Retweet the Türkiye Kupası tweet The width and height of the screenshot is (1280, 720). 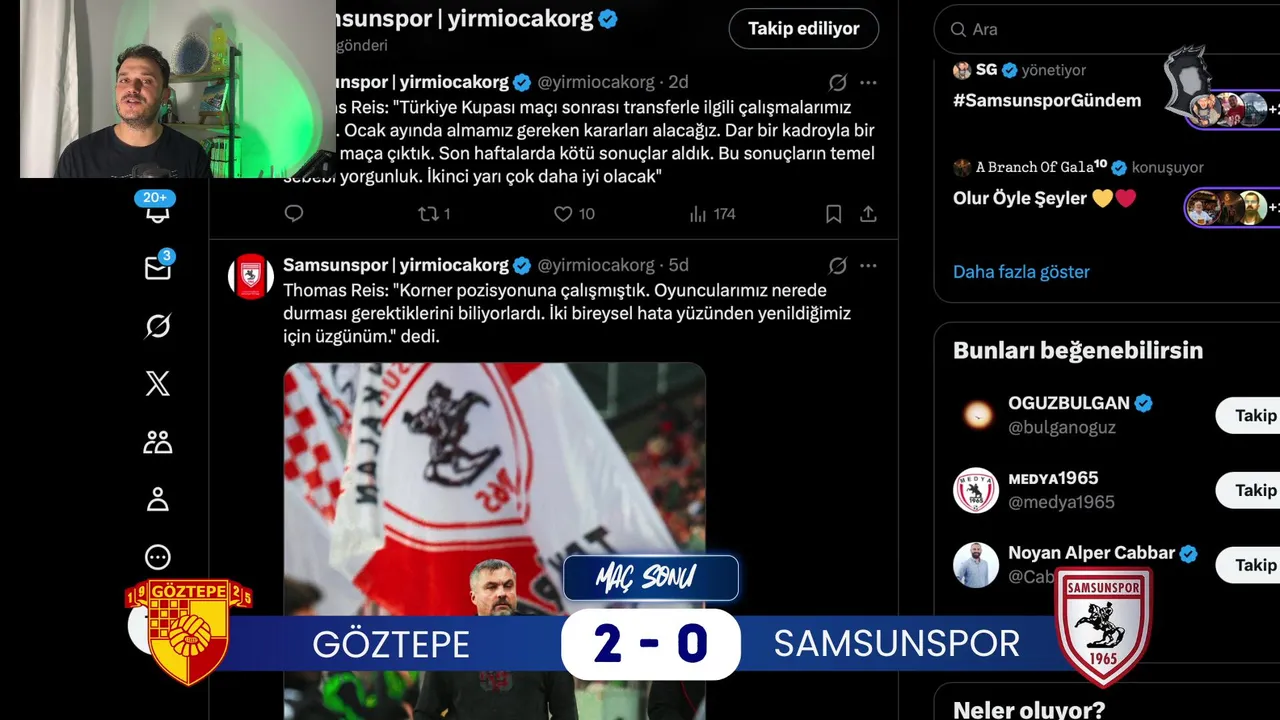coord(433,213)
